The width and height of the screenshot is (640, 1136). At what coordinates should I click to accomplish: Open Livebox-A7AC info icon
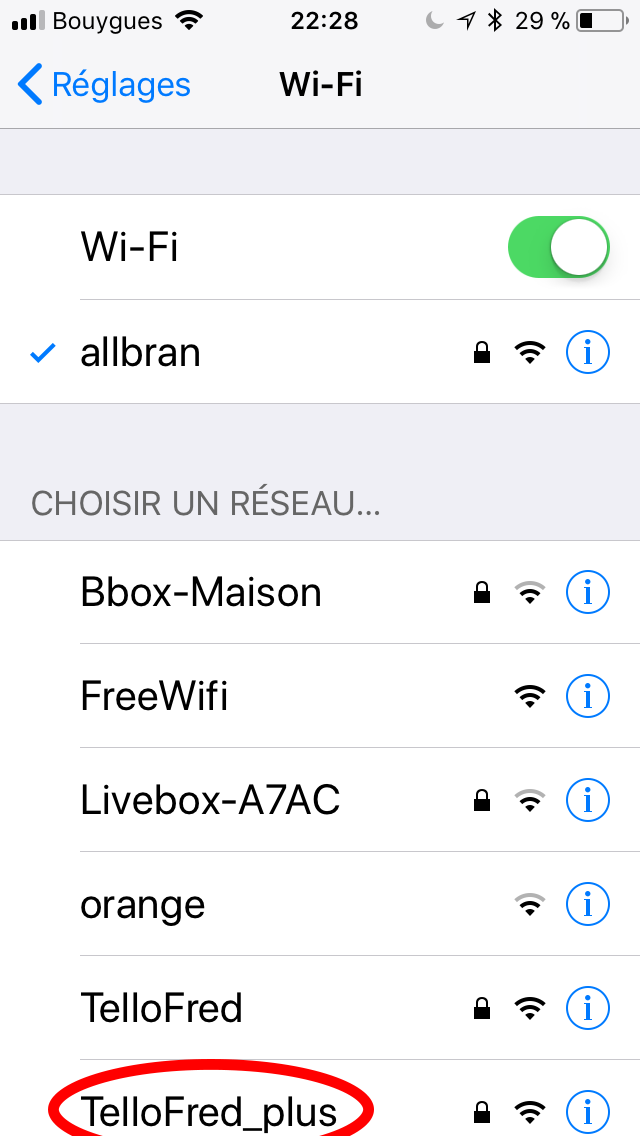(587, 801)
